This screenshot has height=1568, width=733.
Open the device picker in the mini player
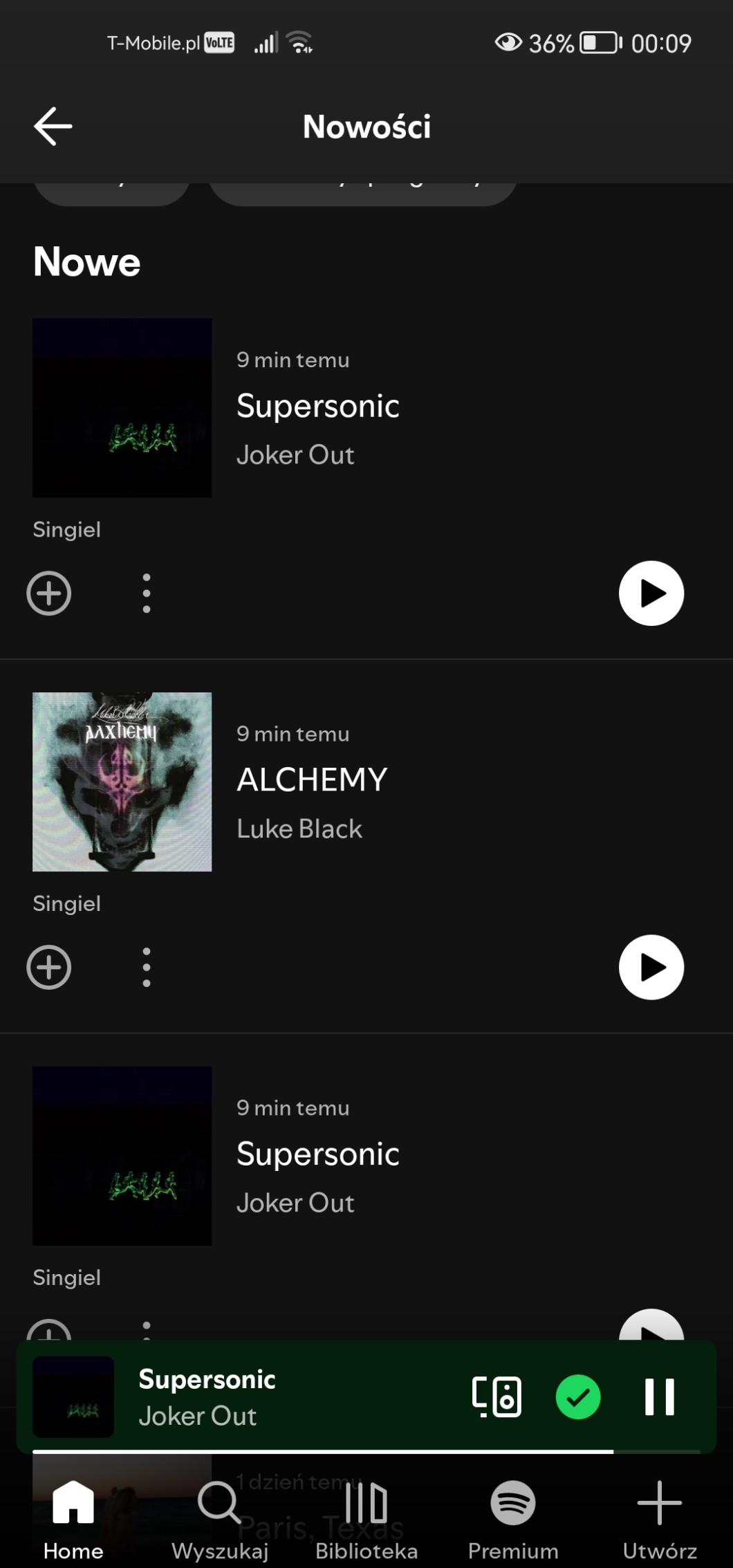coord(497,1396)
